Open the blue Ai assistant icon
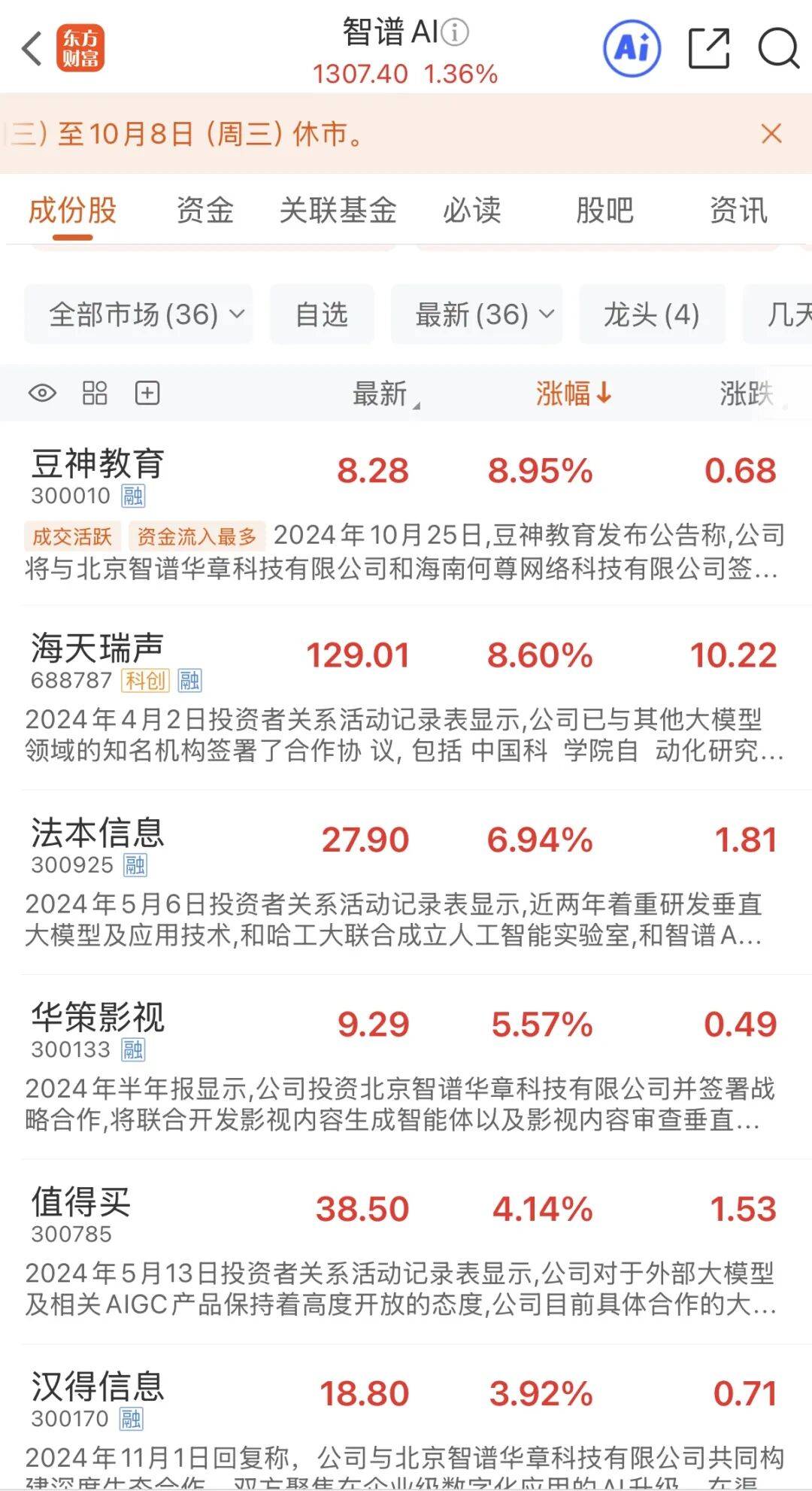The height and width of the screenshot is (1491, 812). (x=632, y=49)
